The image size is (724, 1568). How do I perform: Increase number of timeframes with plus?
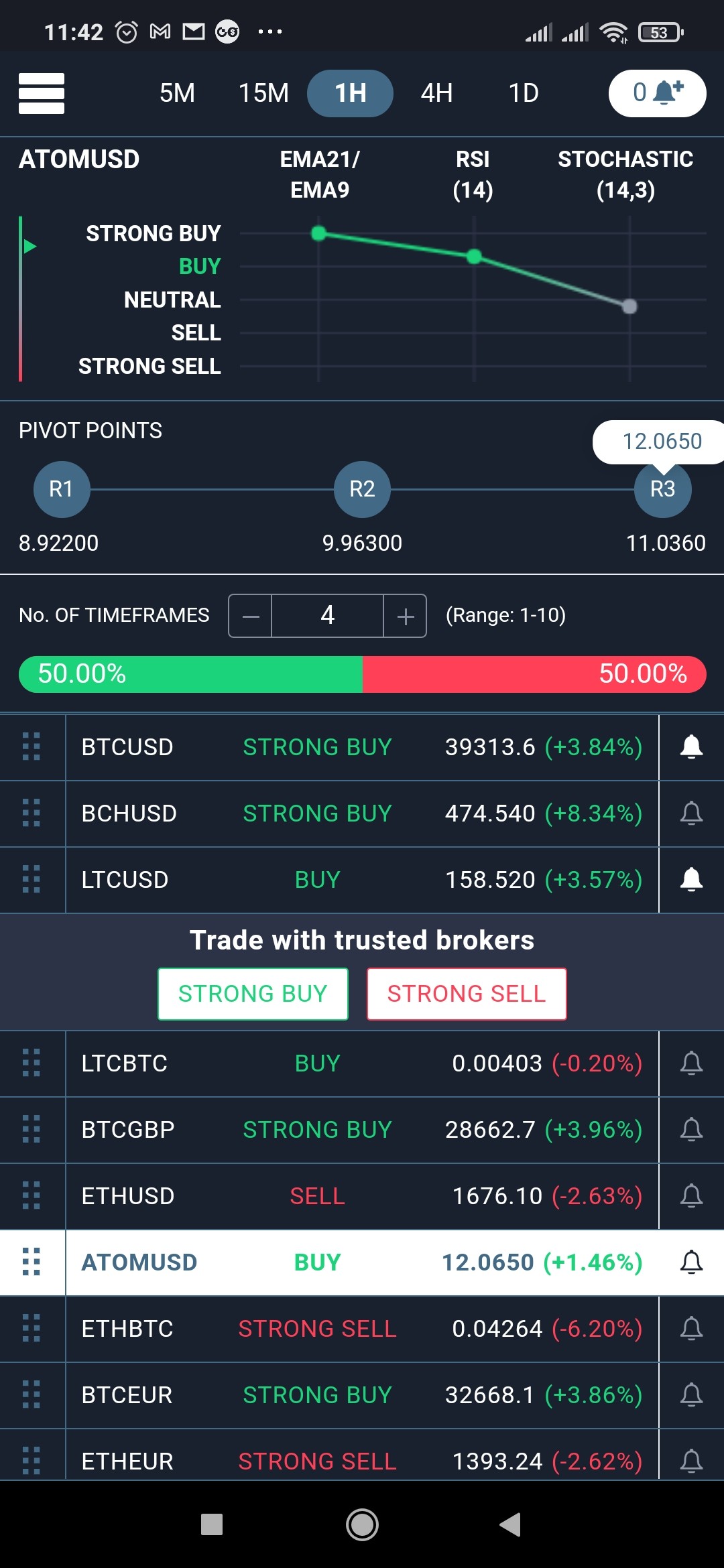tap(405, 616)
